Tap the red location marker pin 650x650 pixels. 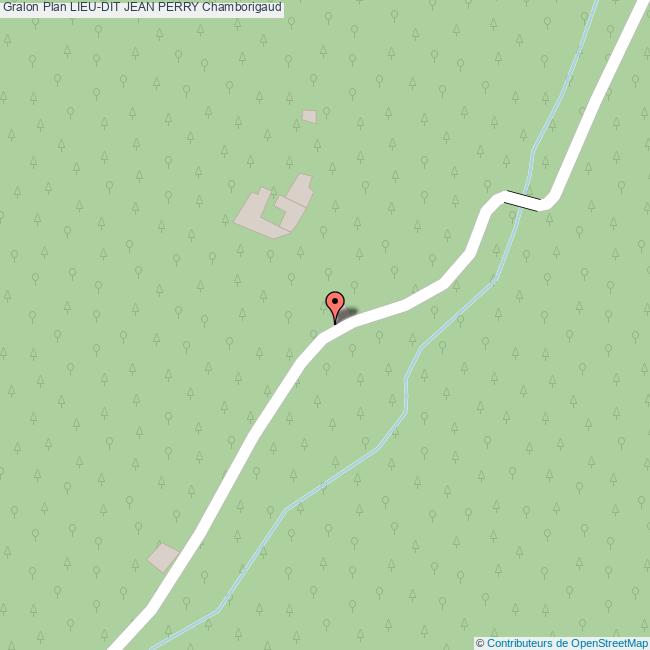tap(335, 305)
